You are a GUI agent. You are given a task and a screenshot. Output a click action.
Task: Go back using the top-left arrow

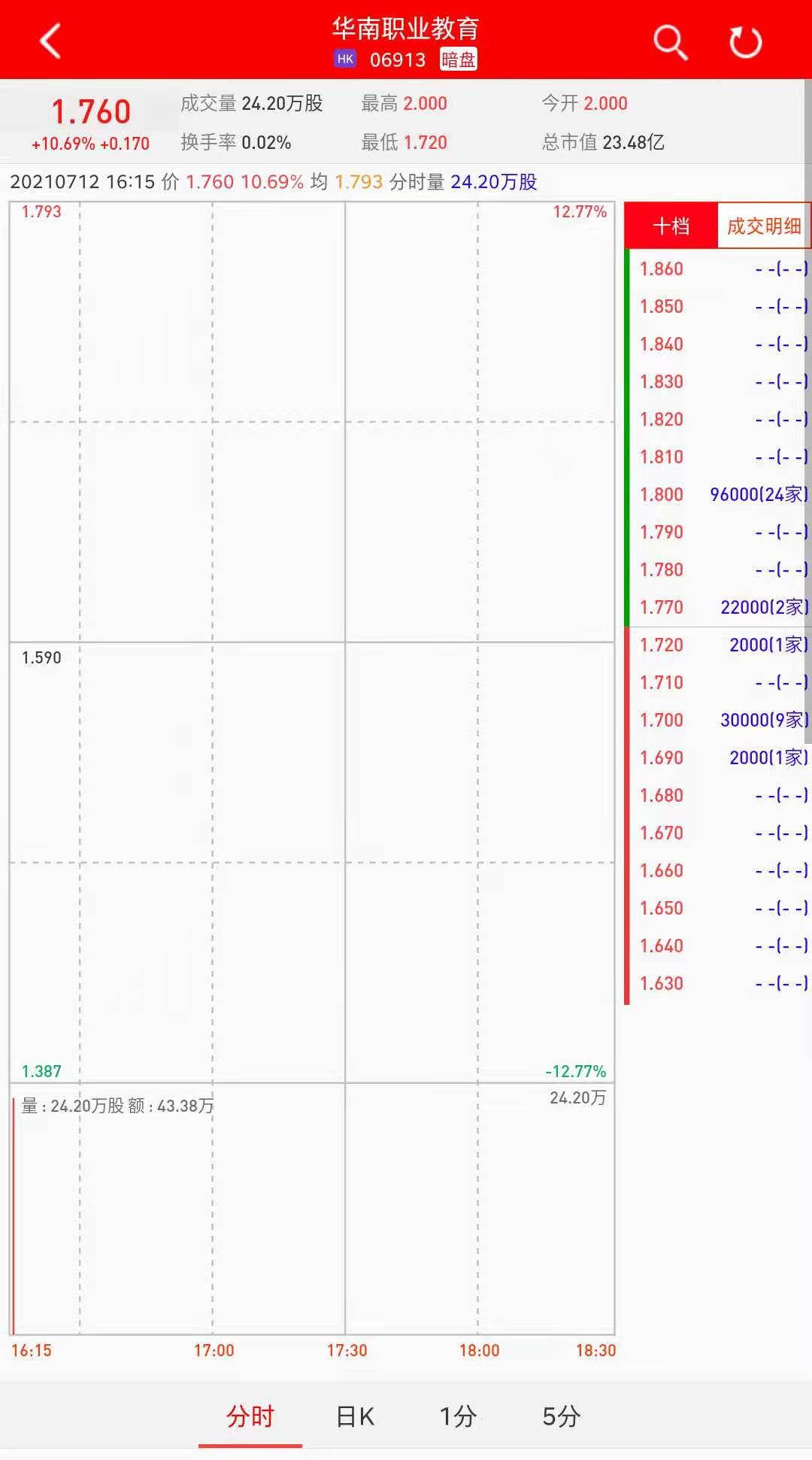50,41
